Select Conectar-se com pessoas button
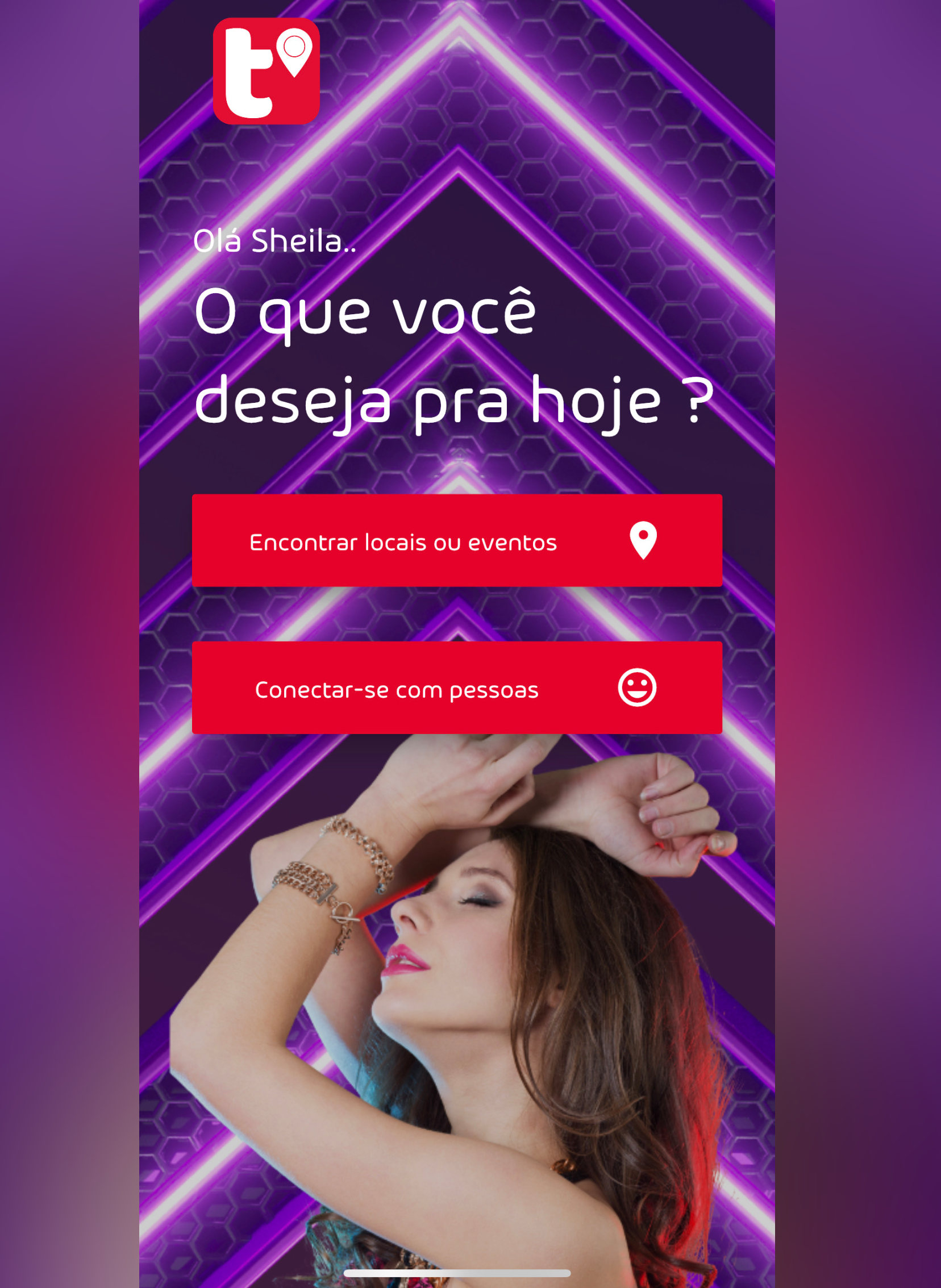Image resolution: width=941 pixels, height=1288 pixels. point(457,688)
